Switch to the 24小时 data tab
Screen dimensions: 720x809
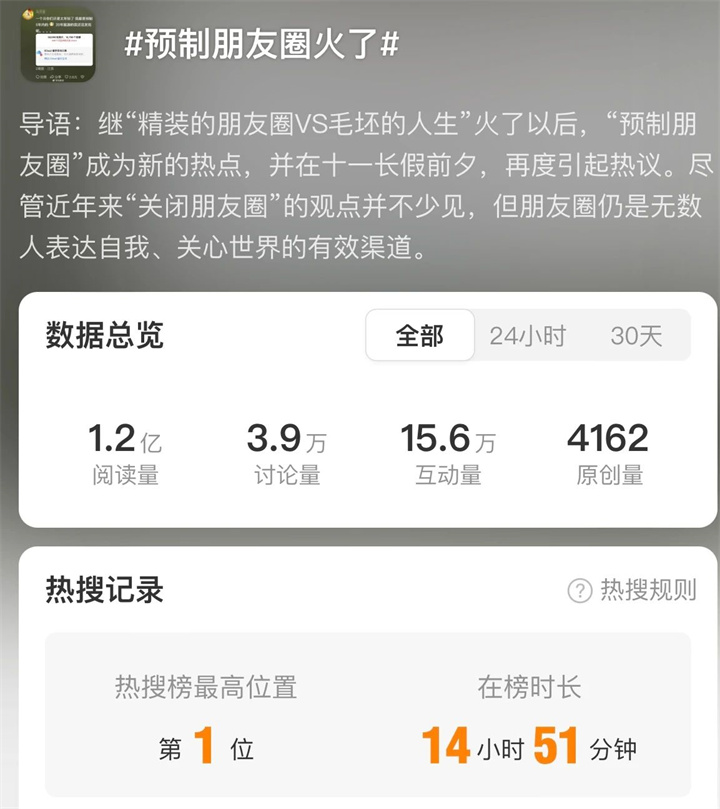[527, 336]
